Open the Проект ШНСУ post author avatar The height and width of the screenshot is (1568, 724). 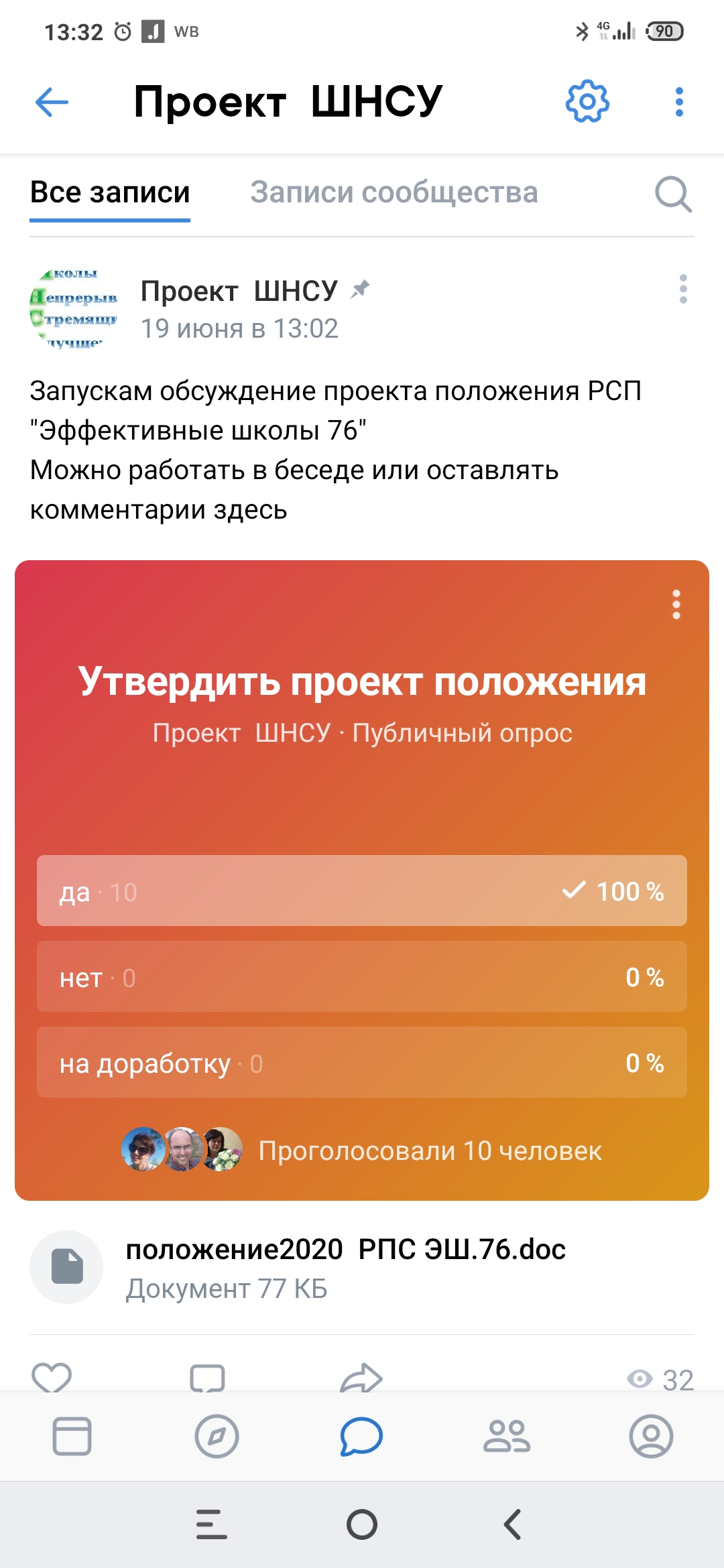[x=74, y=308]
